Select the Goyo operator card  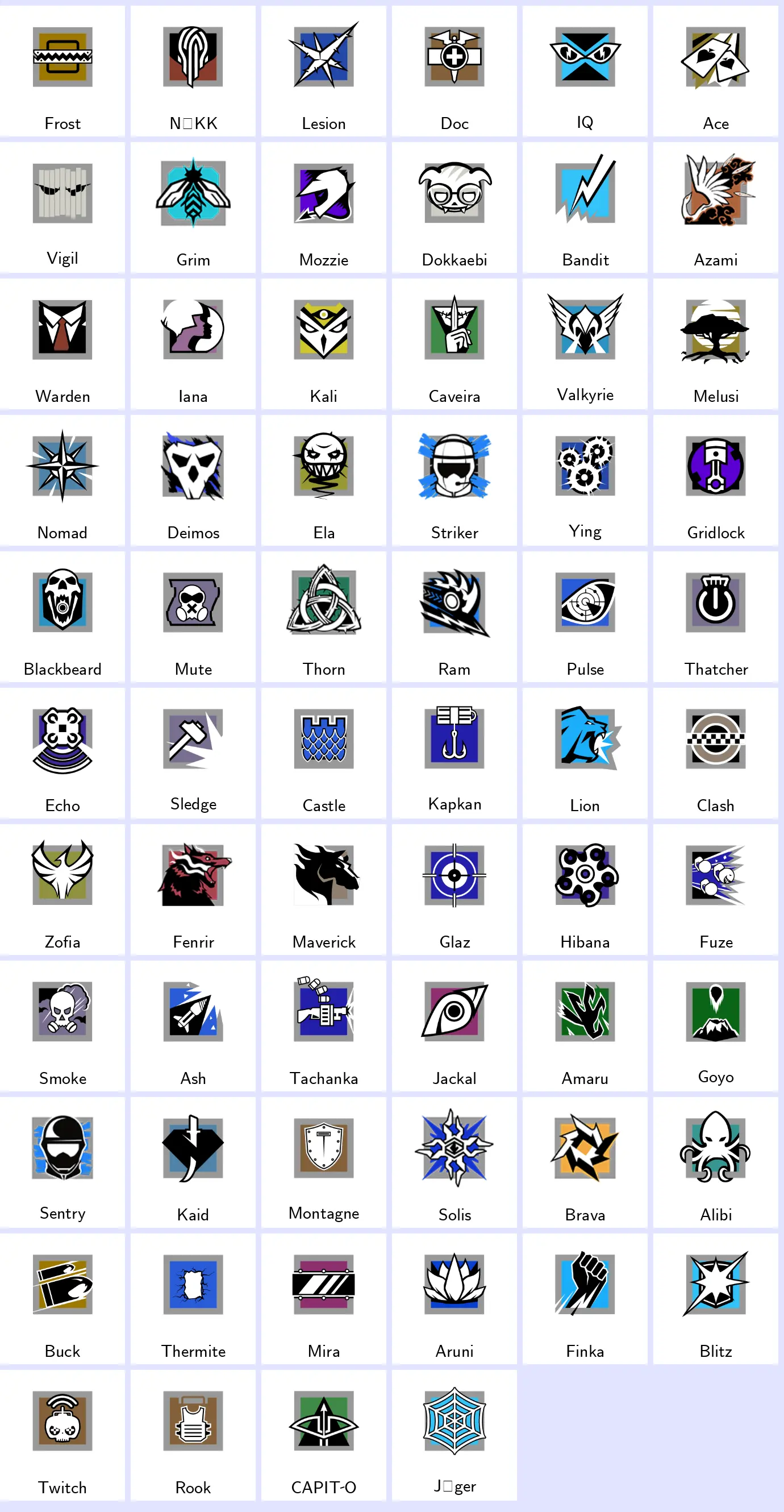click(715, 1025)
